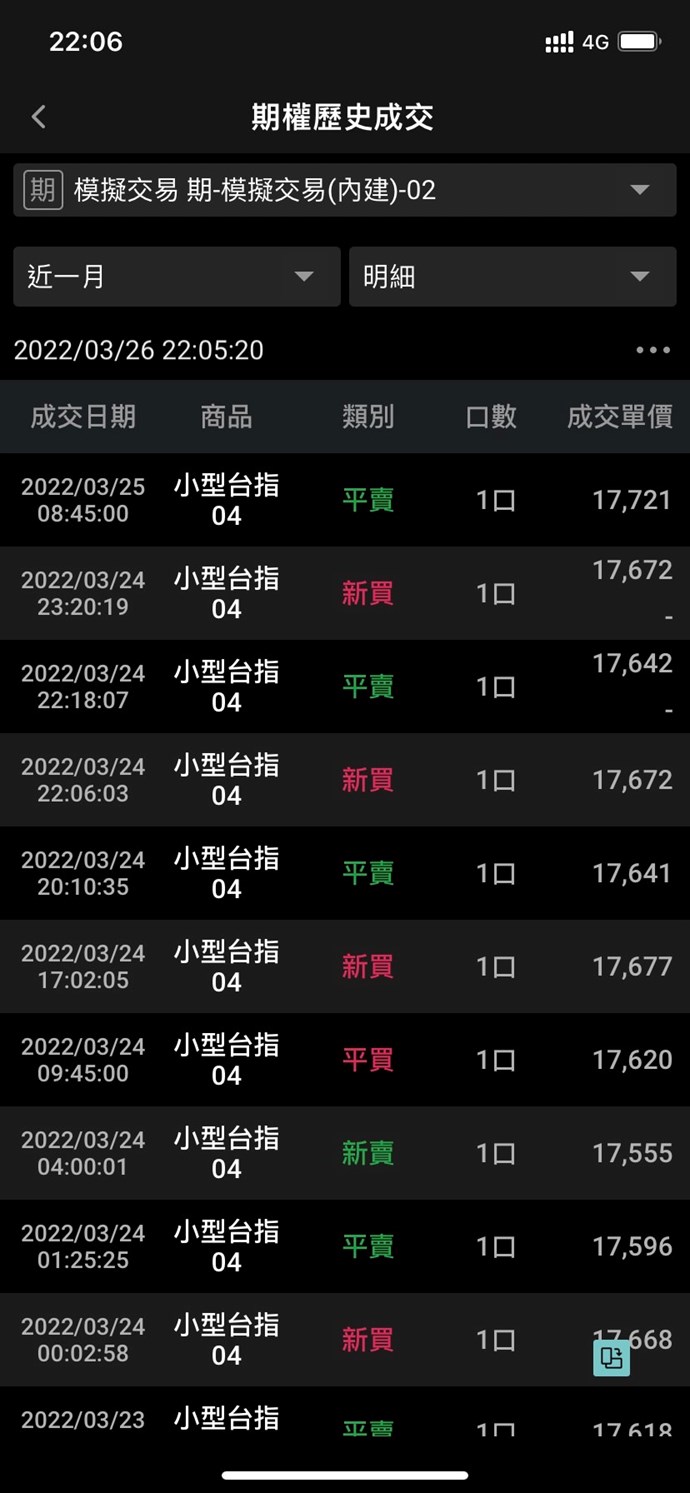690x1493 pixels.
Task: Open the 明細 view dropdown
Action: pos(512,277)
